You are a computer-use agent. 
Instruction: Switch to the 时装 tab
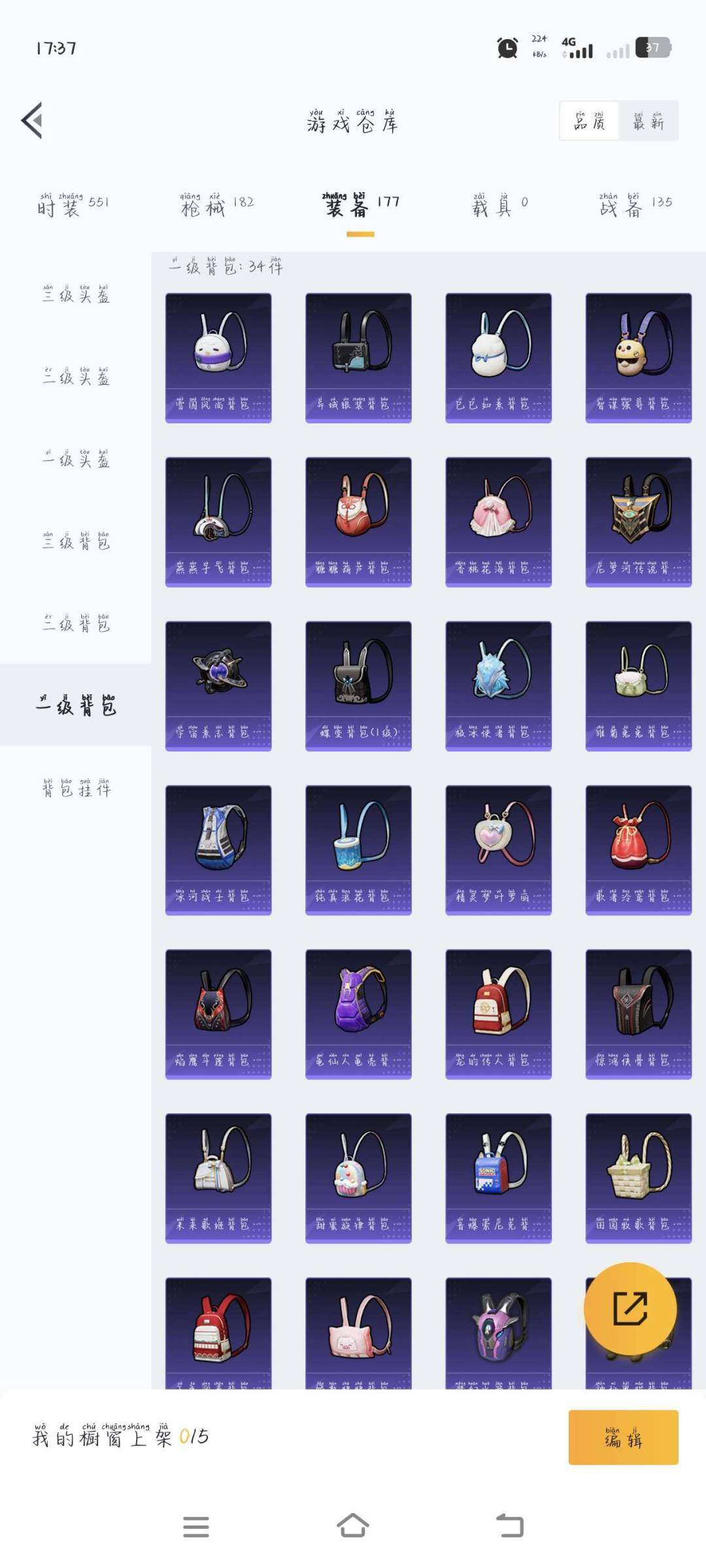pos(72,206)
